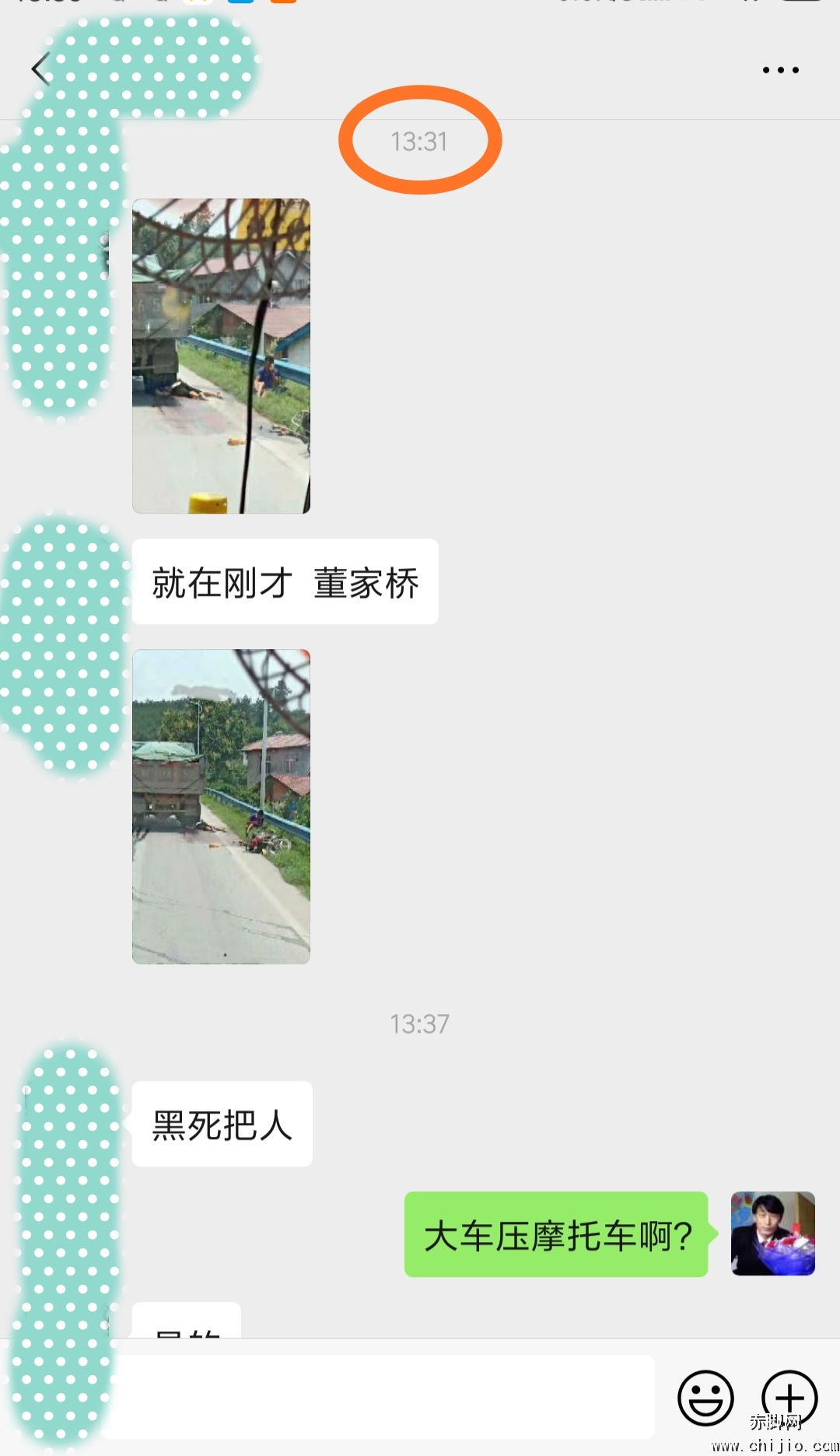Expand the partially visible bottom message

[x=187, y=1323]
